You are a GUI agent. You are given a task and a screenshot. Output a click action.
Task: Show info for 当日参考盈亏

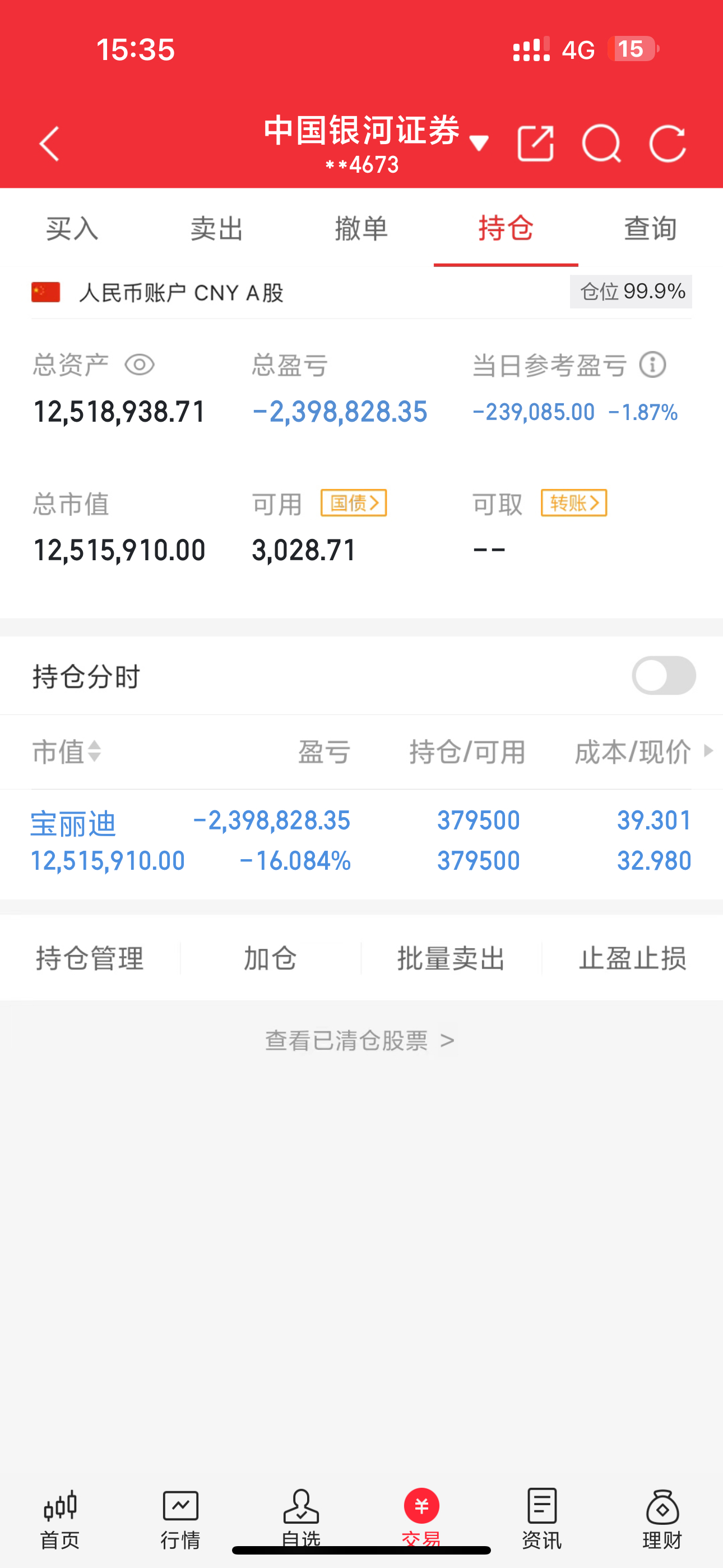[652, 365]
